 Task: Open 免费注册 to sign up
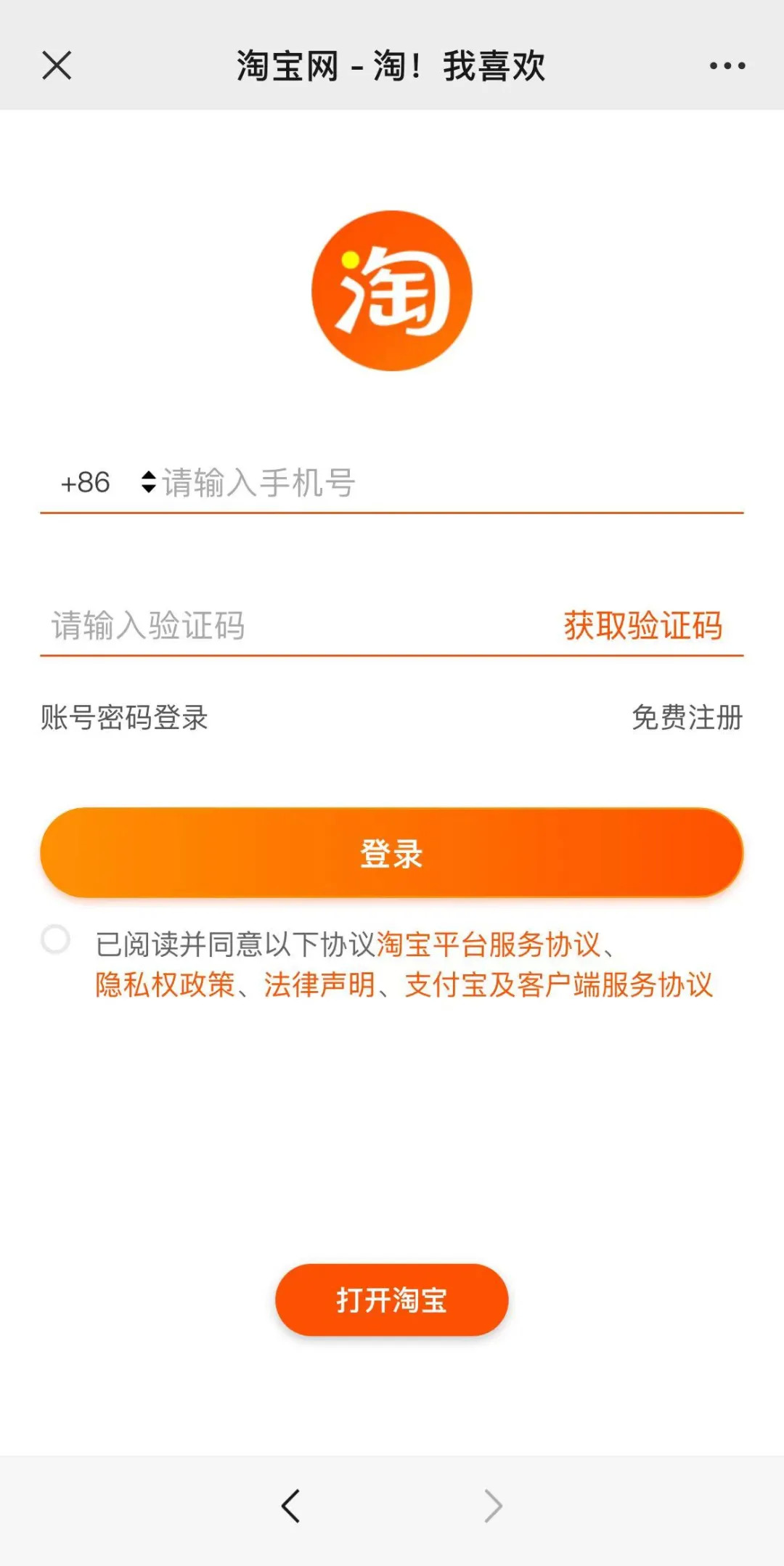687,717
